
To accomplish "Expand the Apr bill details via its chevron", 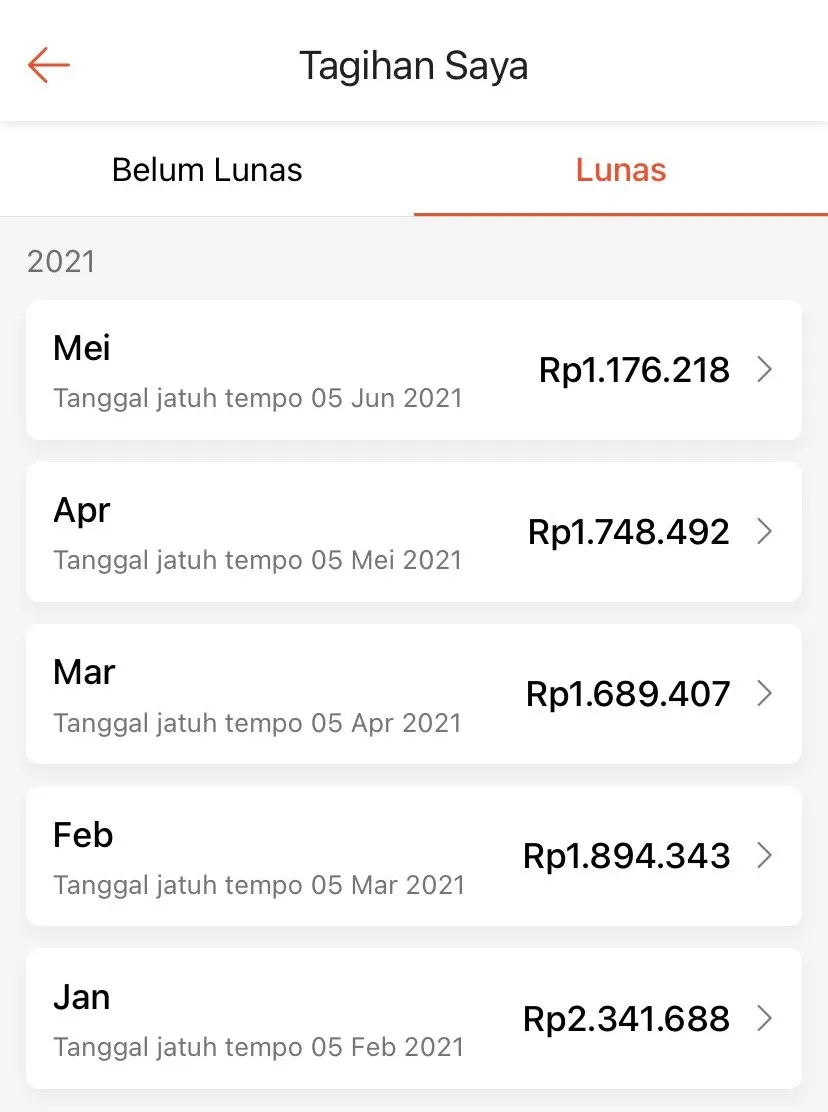I will 765,532.
